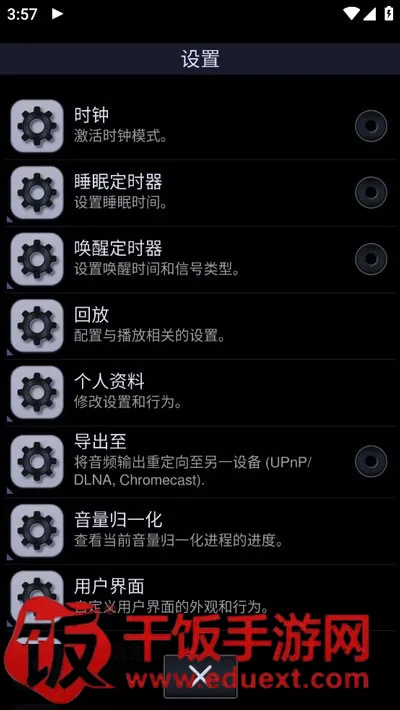Open 个人资料 profile settings

click(x=200, y=393)
